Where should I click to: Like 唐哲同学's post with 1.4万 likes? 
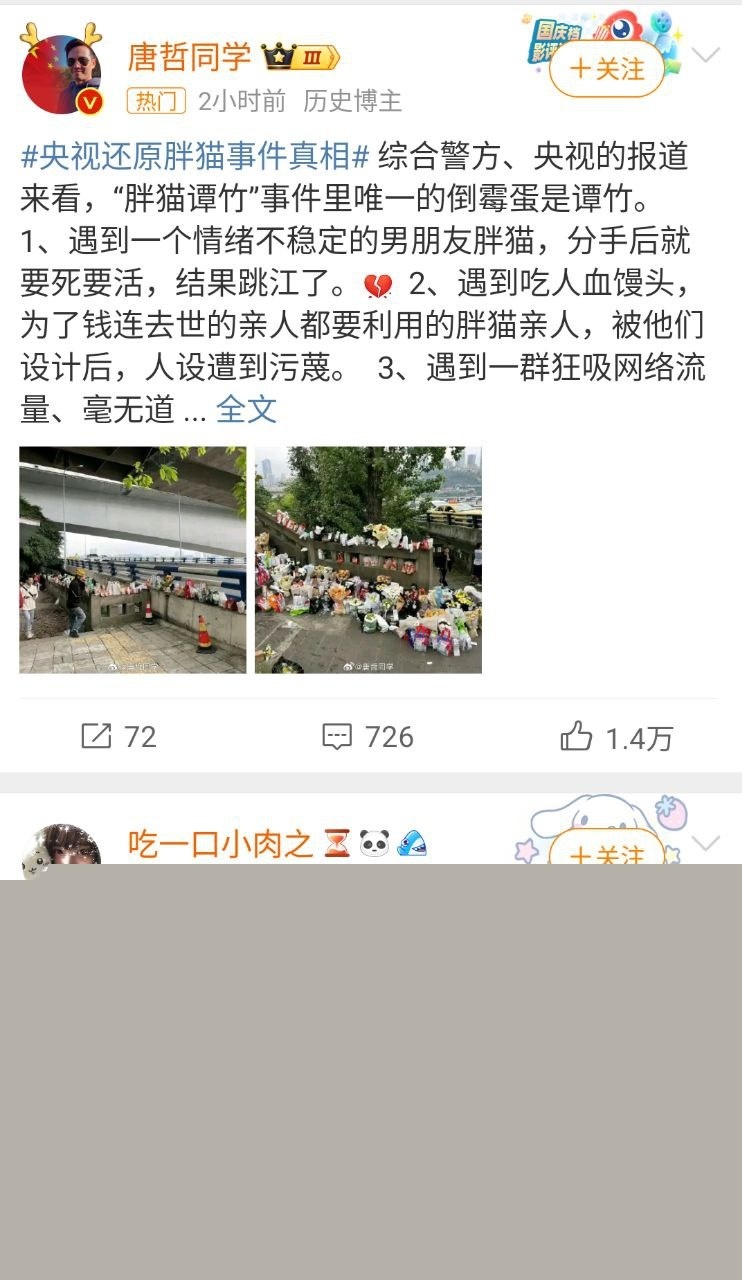[x=616, y=738]
